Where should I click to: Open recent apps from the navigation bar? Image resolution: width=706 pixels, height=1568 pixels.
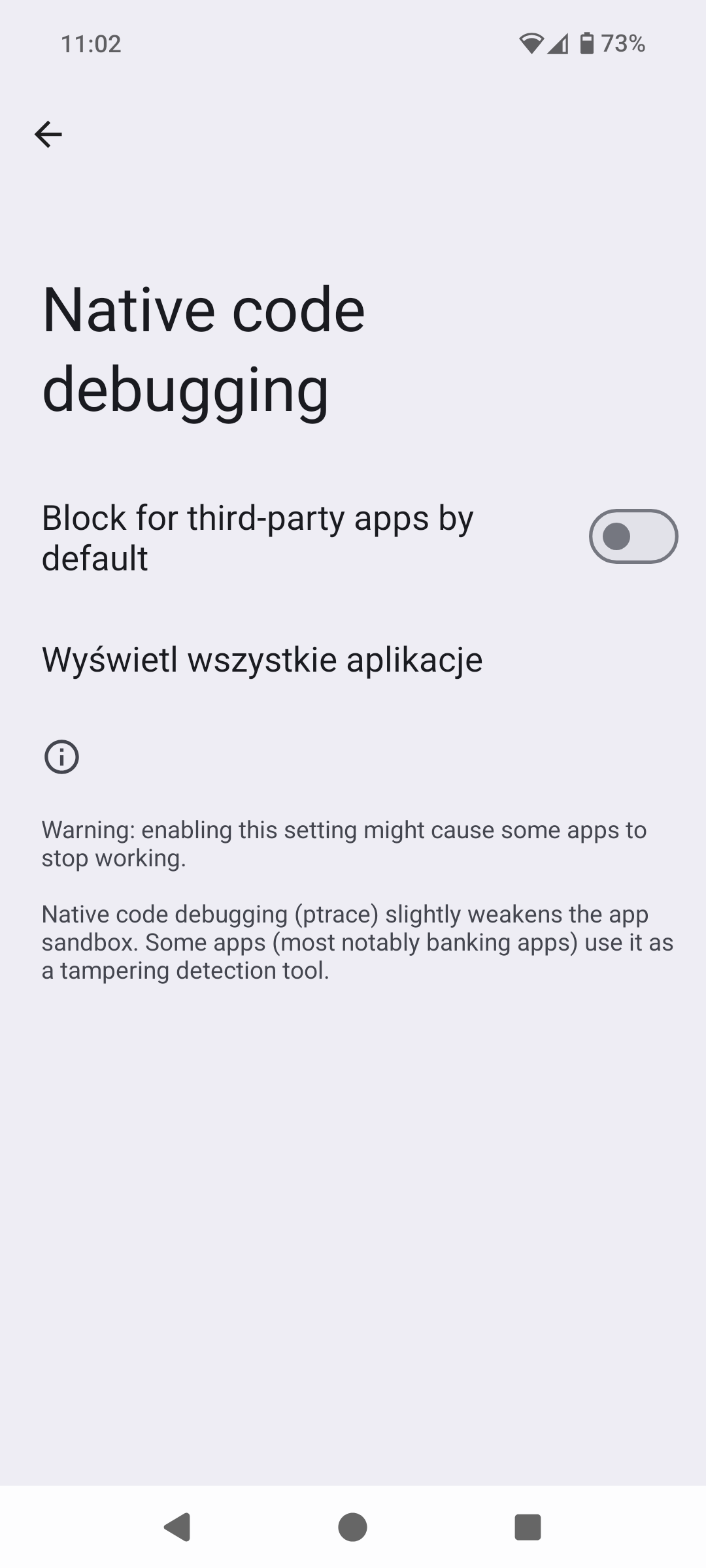click(528, 1527)
